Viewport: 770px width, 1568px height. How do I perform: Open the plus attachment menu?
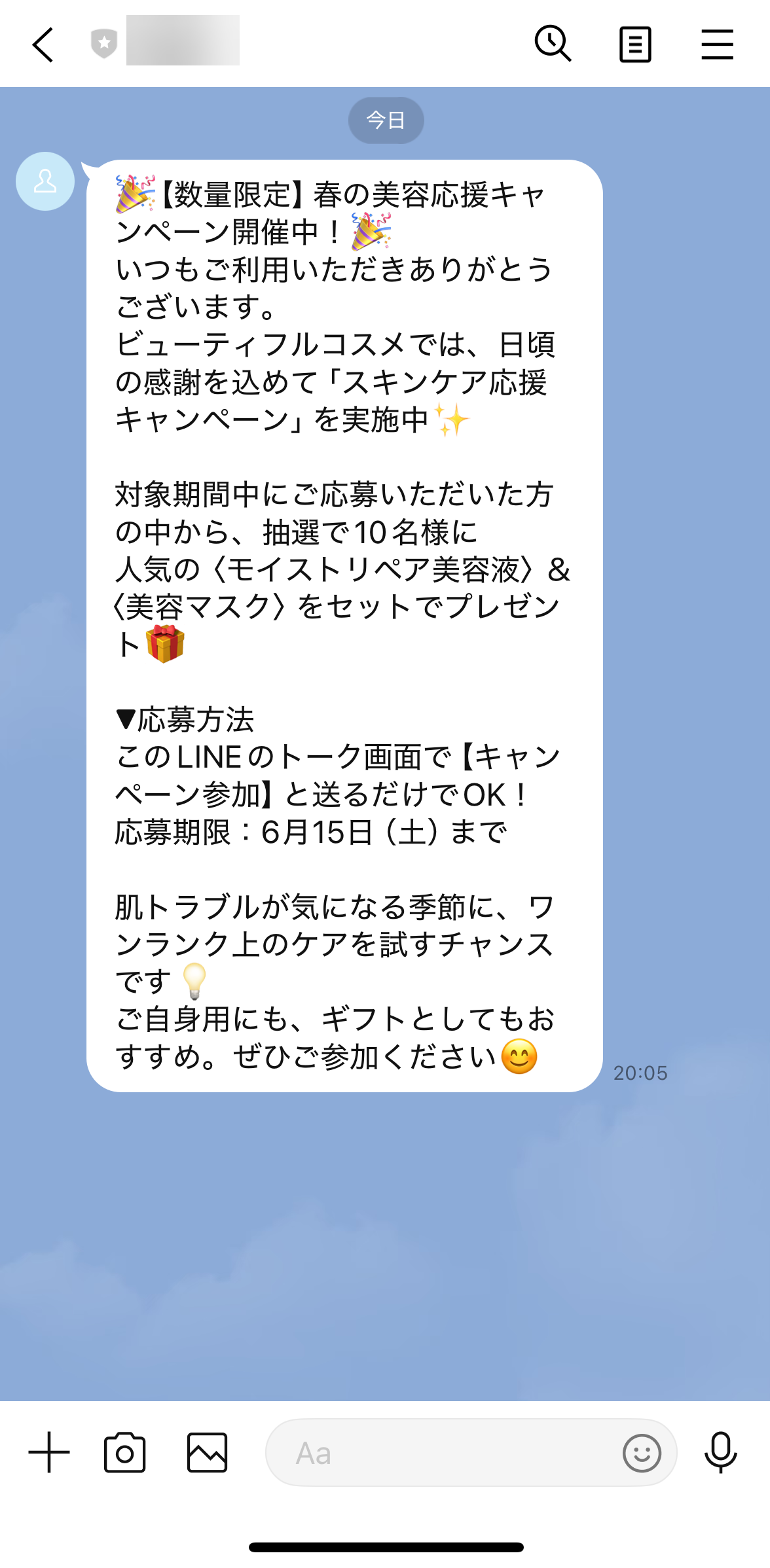click(x=49, y=1452)
